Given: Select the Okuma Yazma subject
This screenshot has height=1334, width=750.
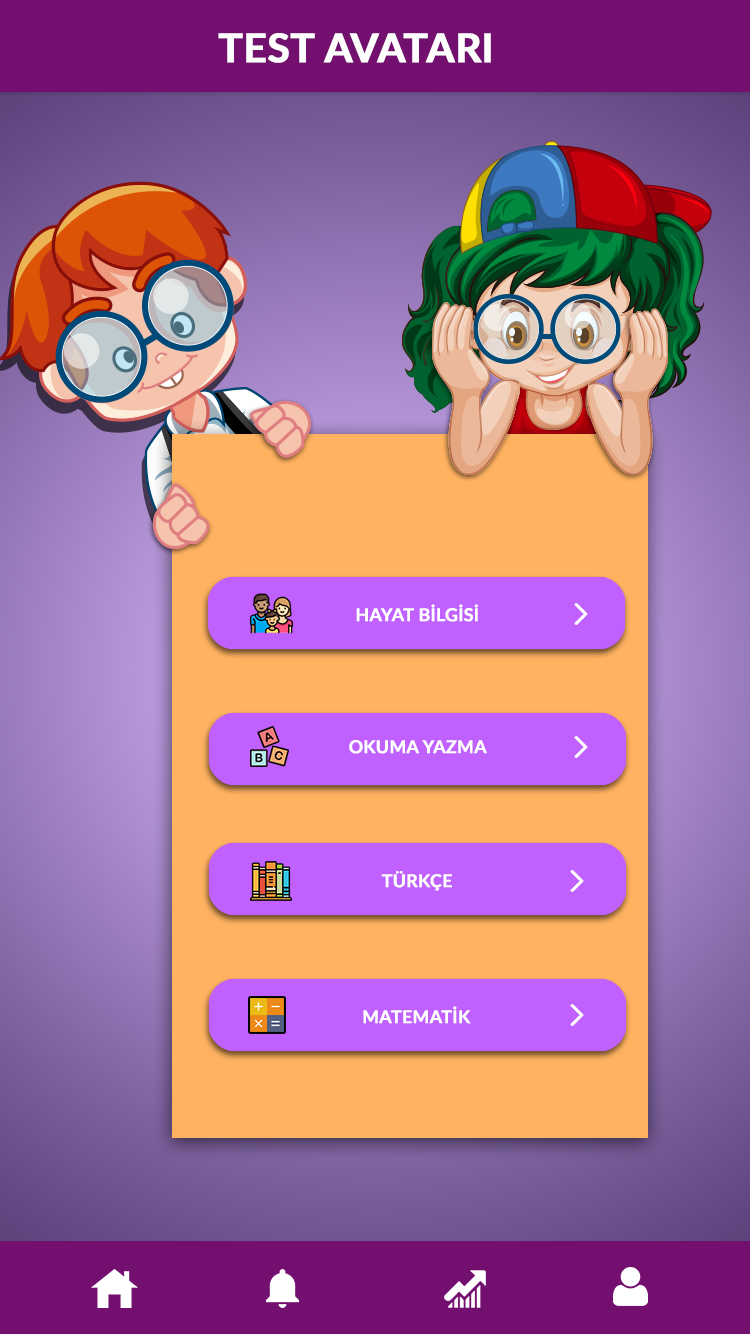Looking at the screenshot, I should coord(417,748).
